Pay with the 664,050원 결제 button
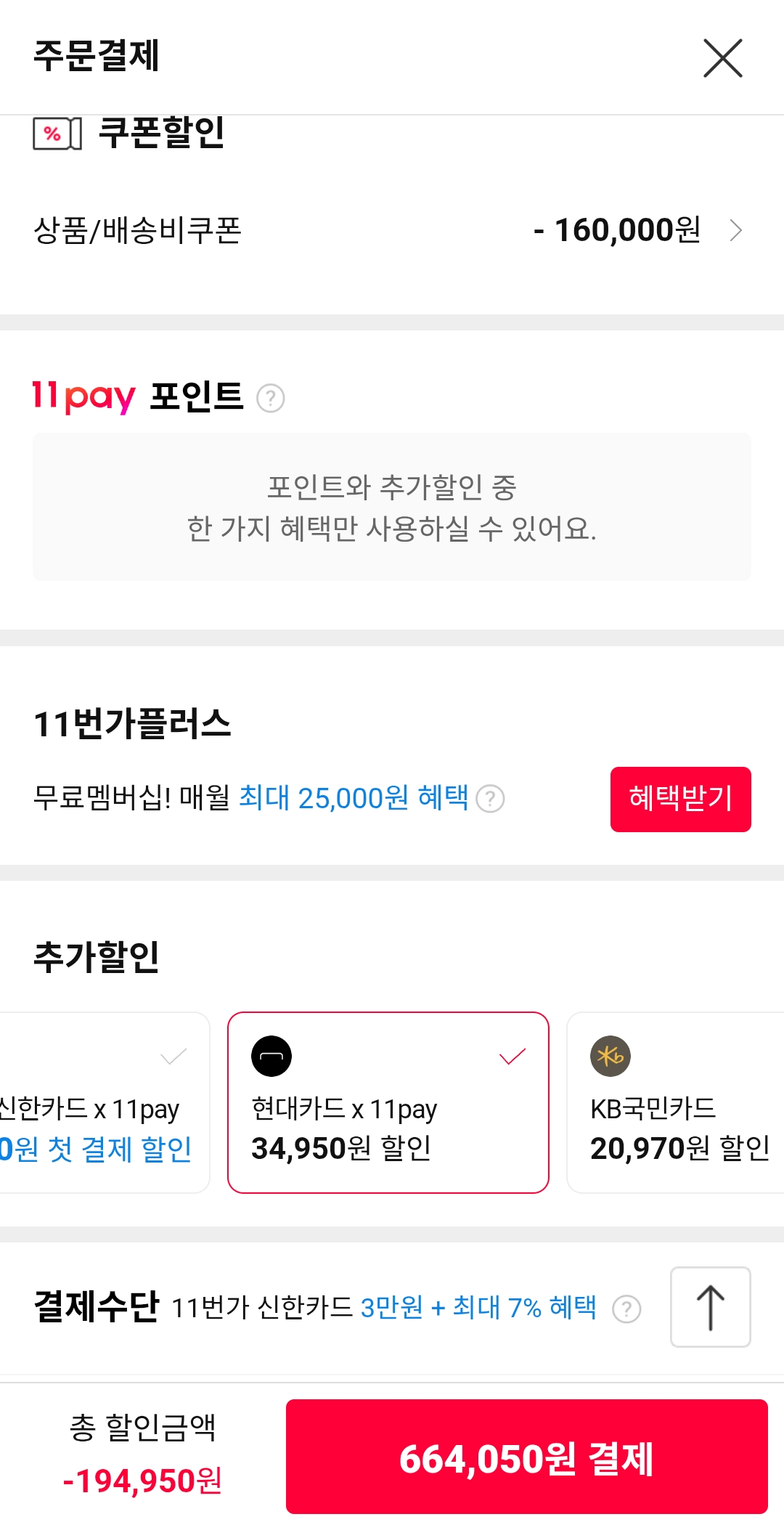This screenshot has height=1530, width=784. (x=526, y=1457)
